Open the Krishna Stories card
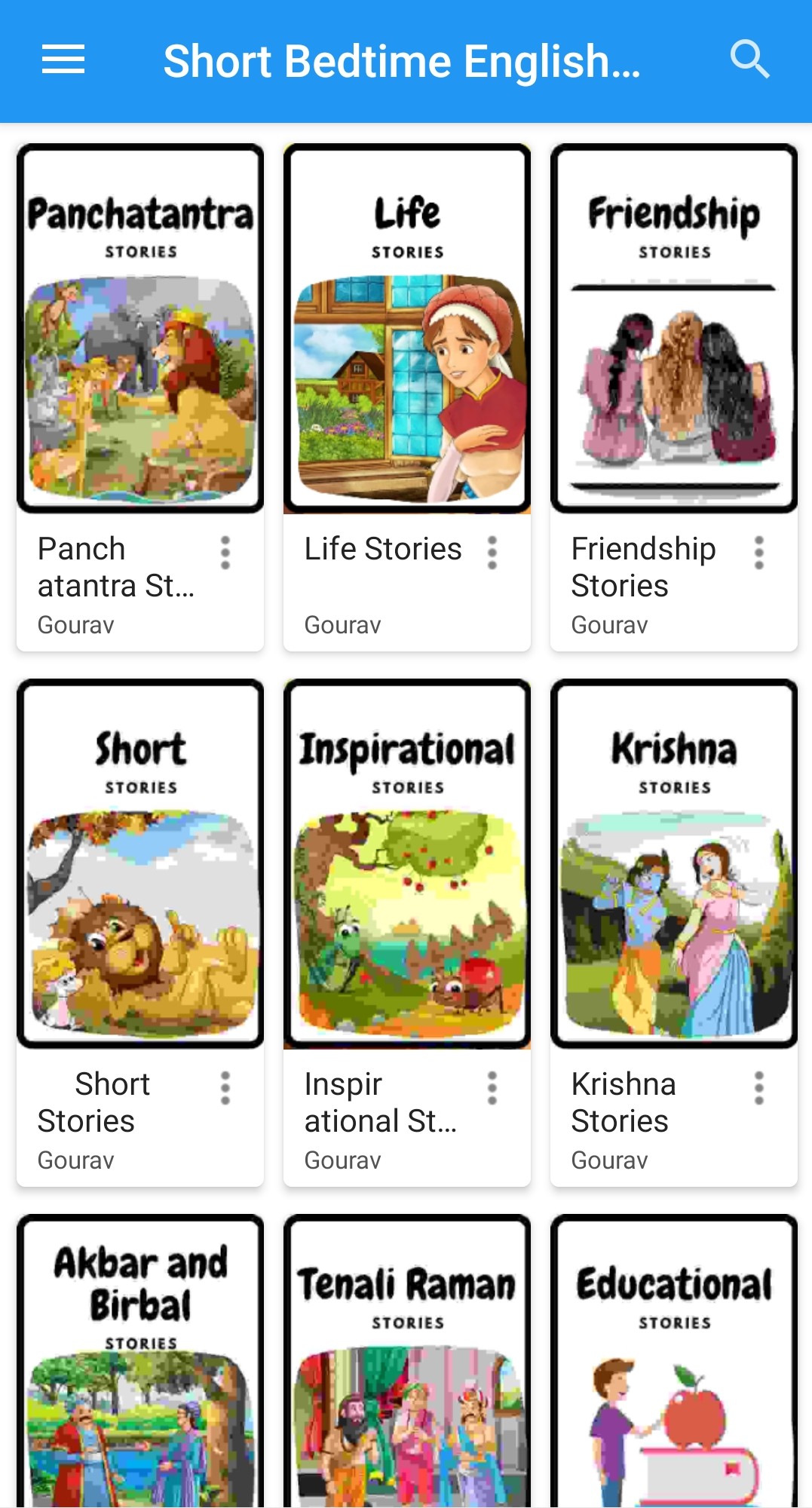Screen dimensions: 812x1508 pos(674,864)
